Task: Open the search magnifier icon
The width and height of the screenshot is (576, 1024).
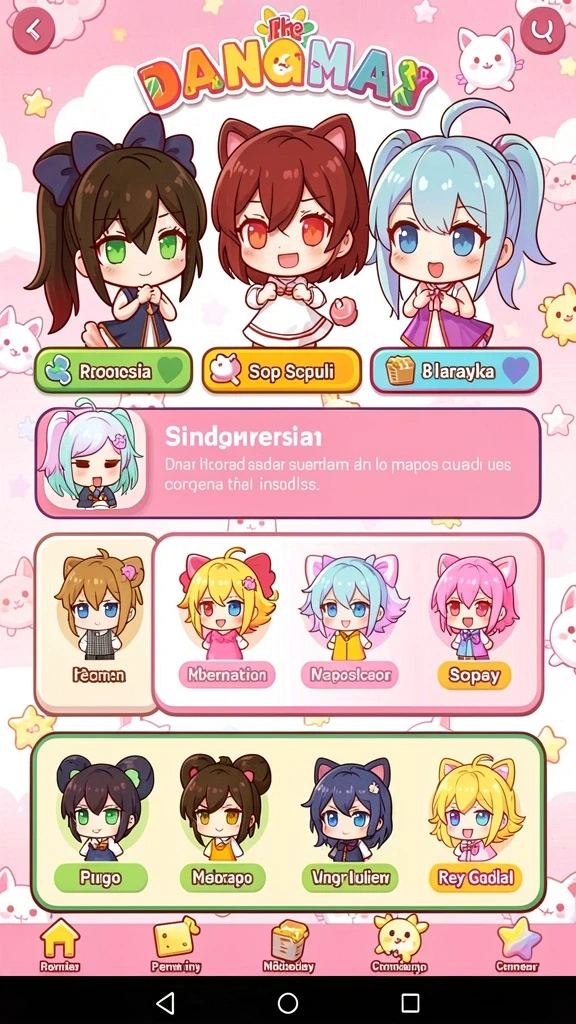Action: 542,30
